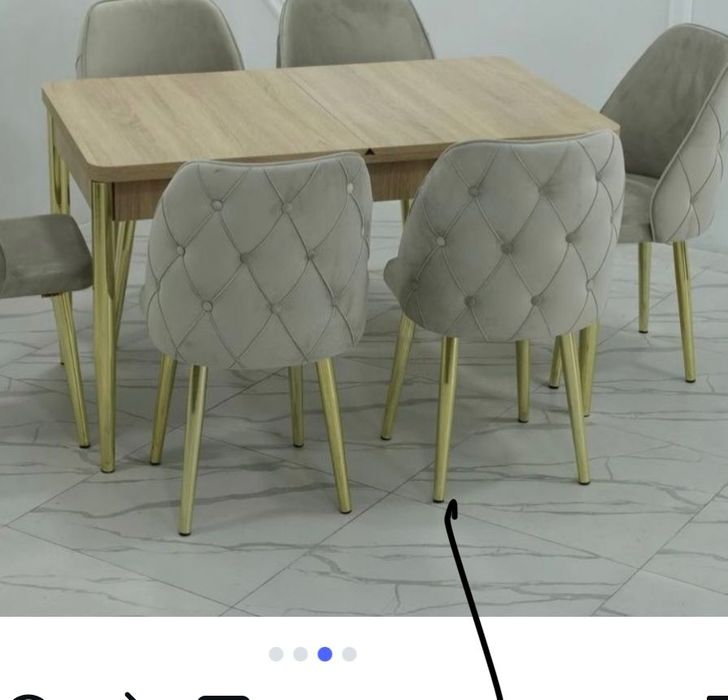The width and height of the screenshot is (728, 700).
Task: Select the second carousel page dot
Action: [300, 654]
